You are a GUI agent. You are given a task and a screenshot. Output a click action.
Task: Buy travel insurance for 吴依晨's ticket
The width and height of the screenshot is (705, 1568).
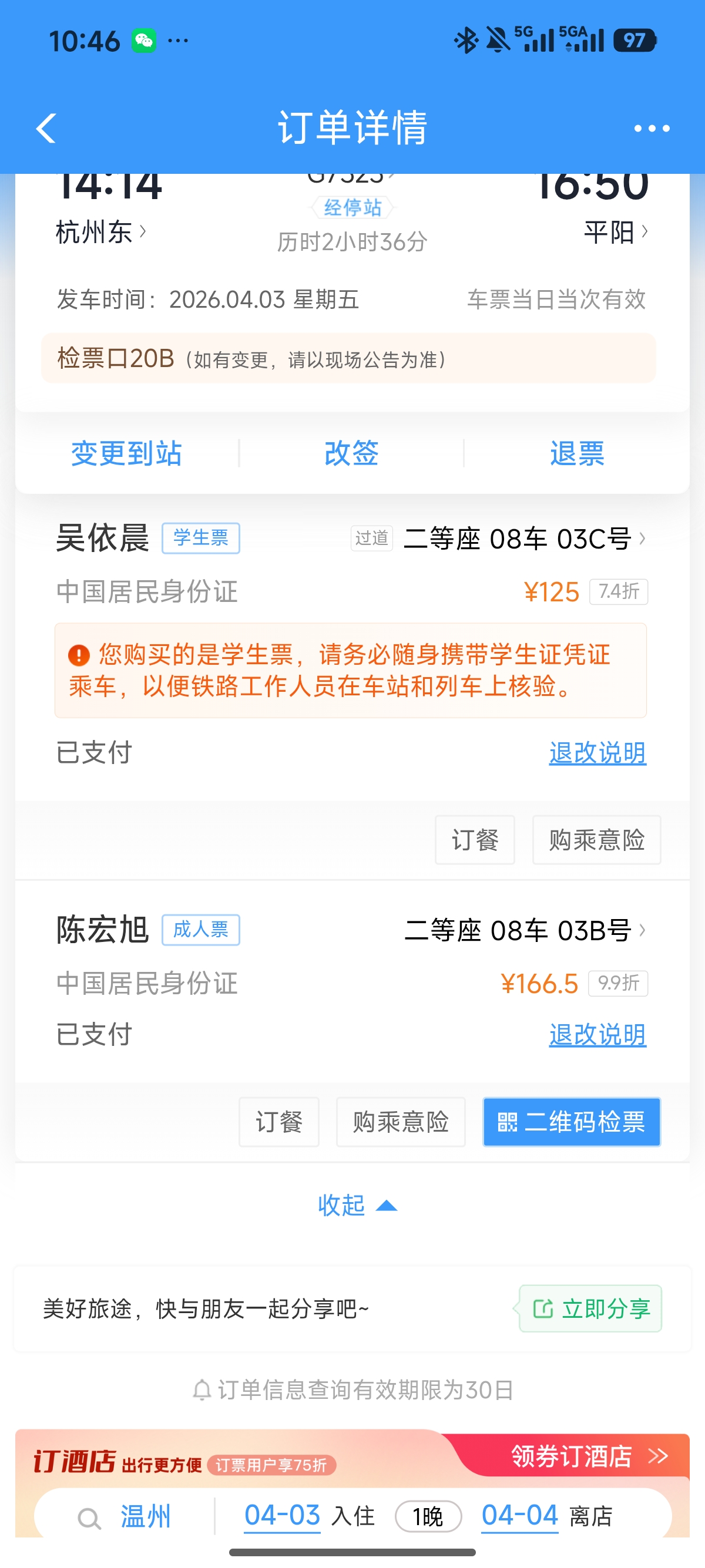[x=597, y=840]
